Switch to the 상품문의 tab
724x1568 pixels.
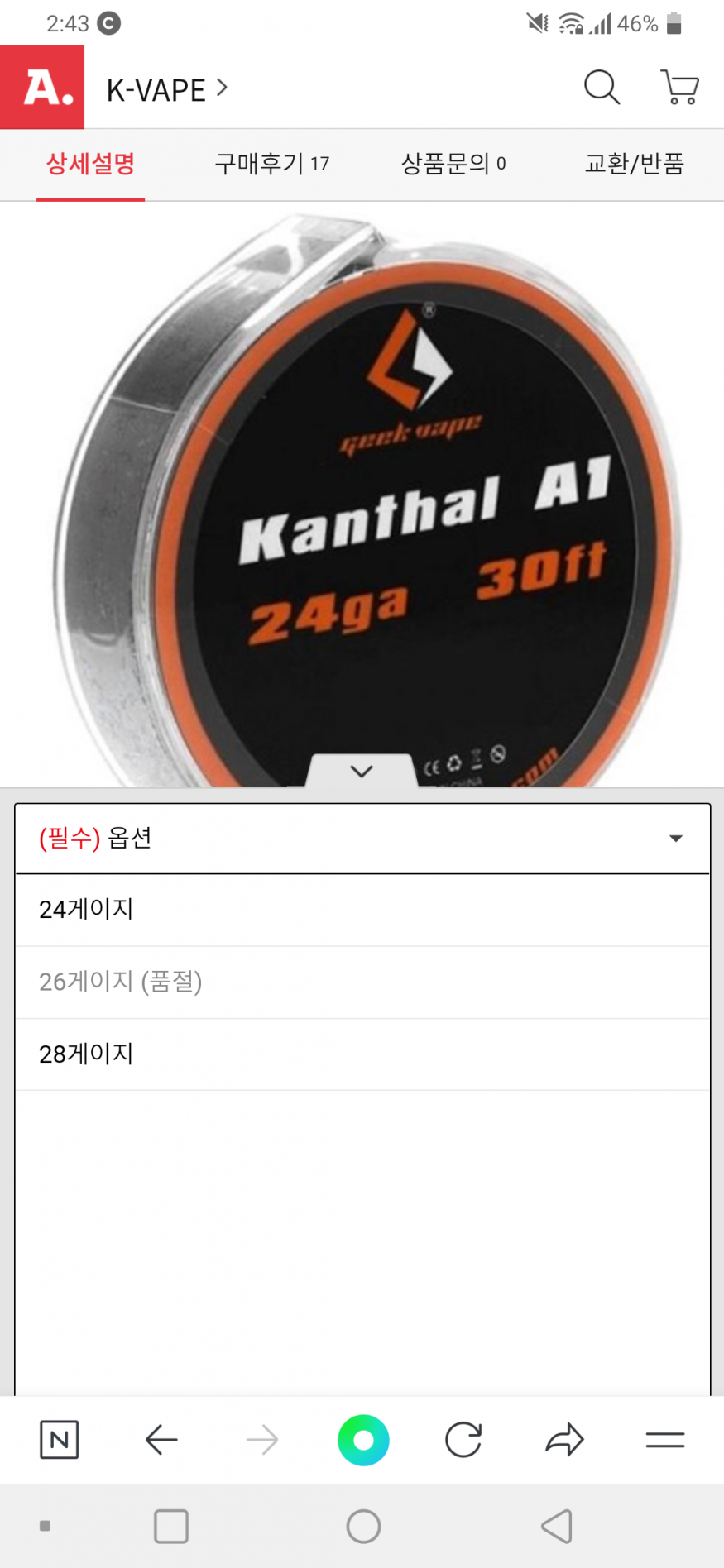click(453, 164)
